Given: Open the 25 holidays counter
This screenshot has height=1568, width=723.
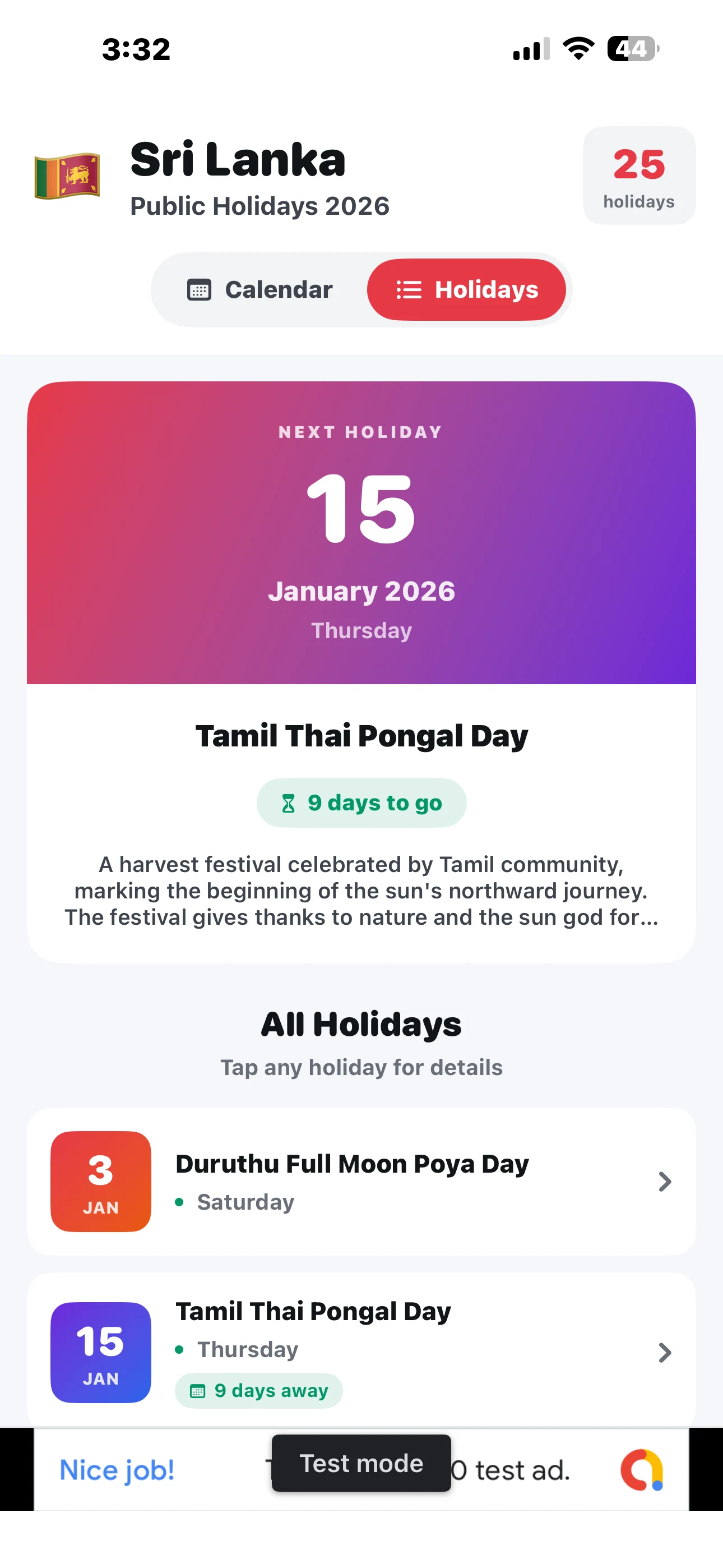Looking at the screenshot, I should coord(638,176).
